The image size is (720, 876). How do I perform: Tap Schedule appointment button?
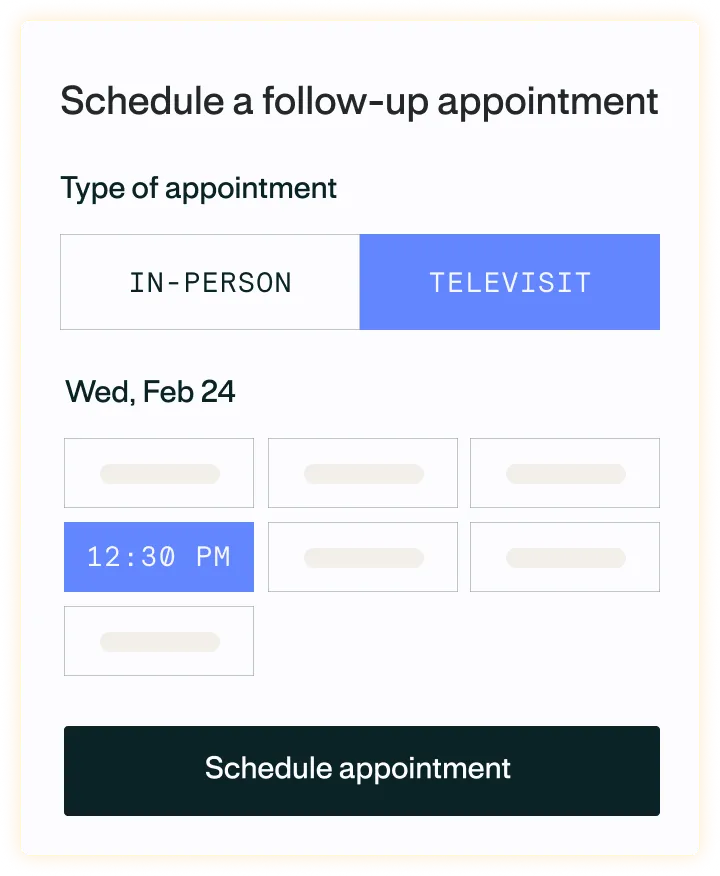click(361, 770)
